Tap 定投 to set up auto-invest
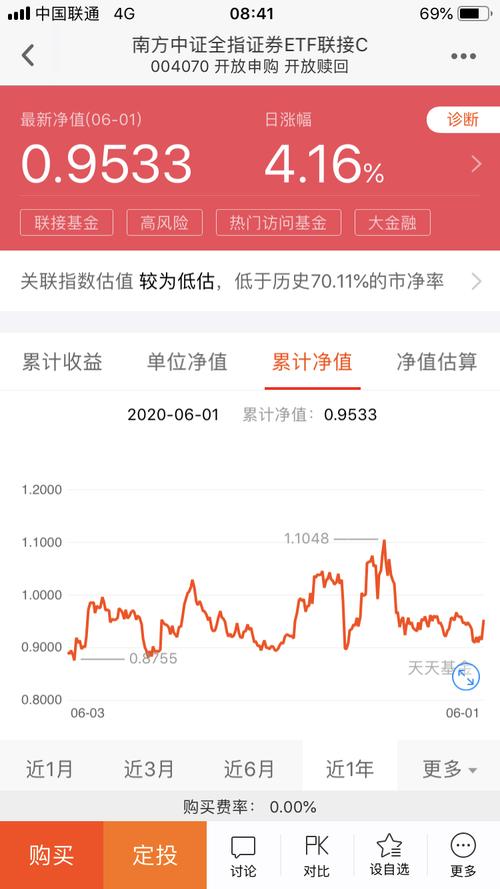500x889 pixels. point(155,855)
